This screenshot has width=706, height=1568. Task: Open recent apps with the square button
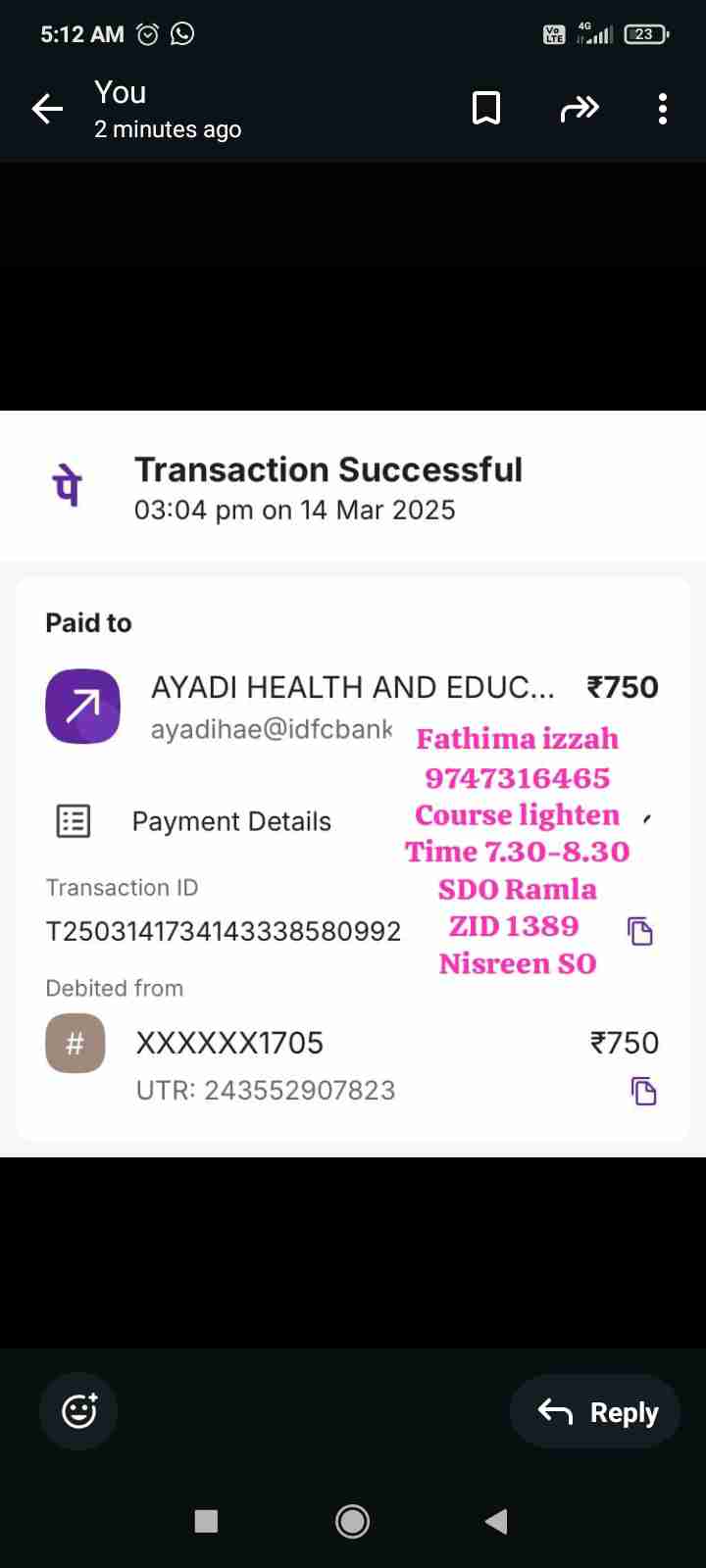coord(206,1521)
